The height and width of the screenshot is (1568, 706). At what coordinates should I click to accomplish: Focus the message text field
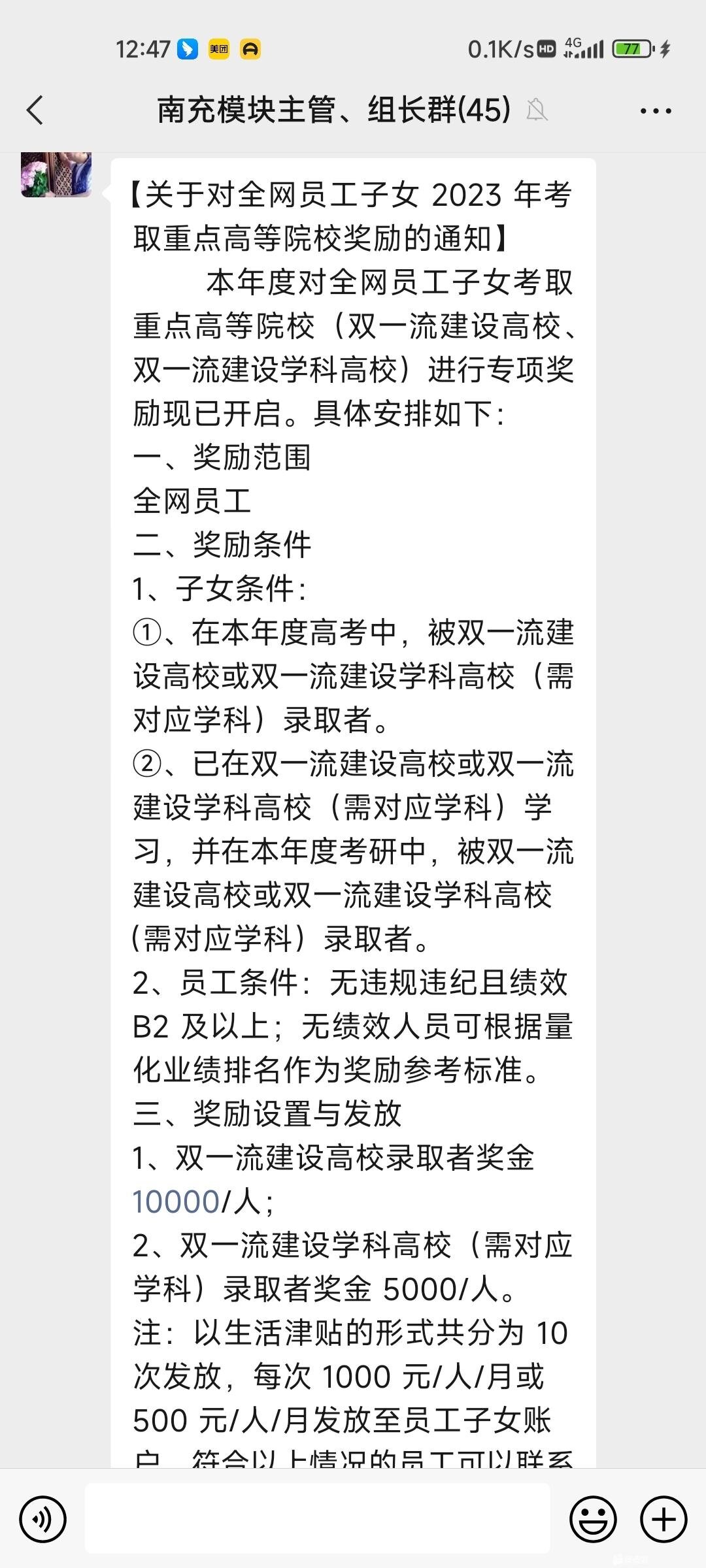tap(317, 1518)
